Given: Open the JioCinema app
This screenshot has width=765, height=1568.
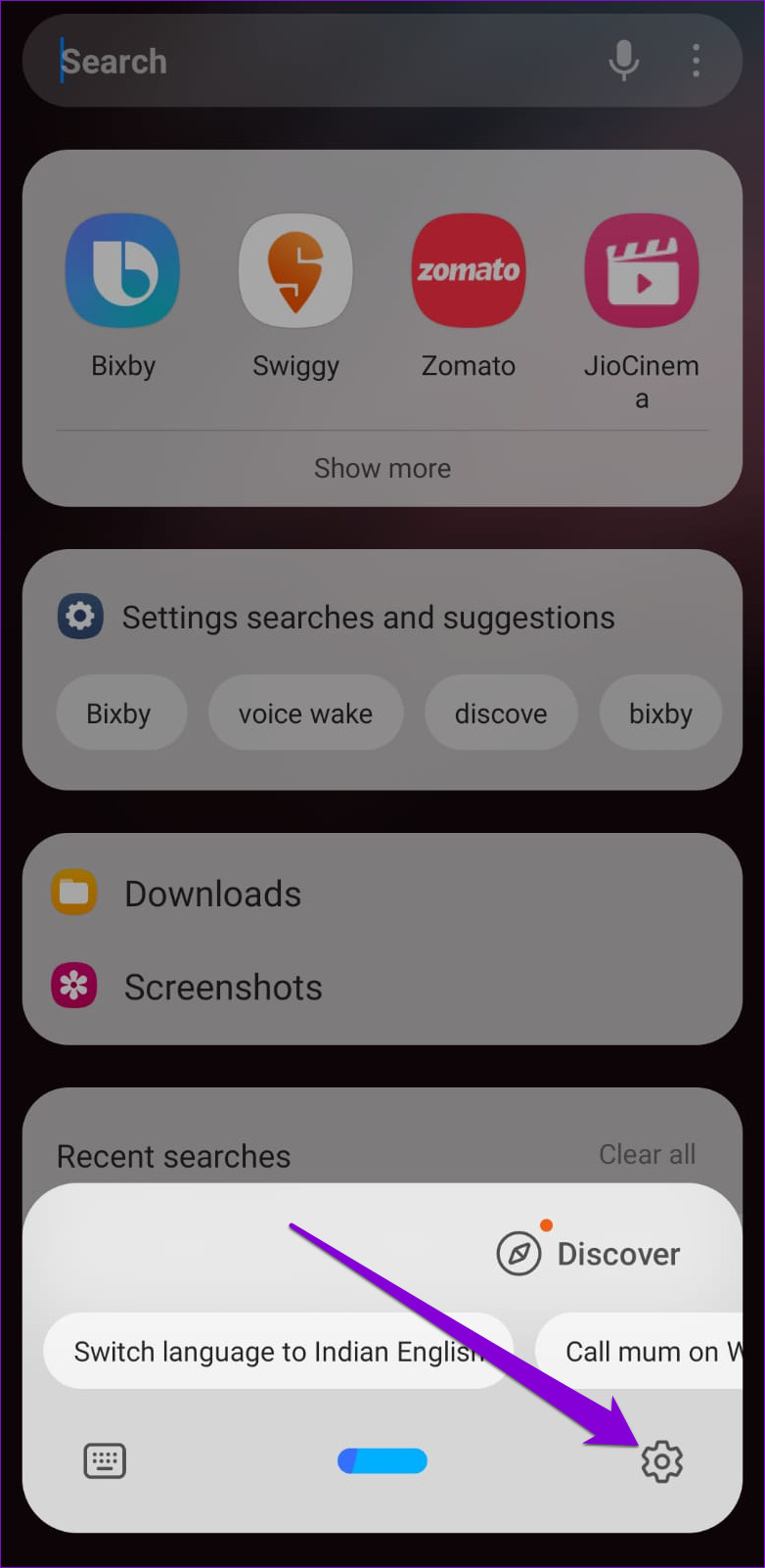Looking at the screenshot, I should click(x=641, y=272).
